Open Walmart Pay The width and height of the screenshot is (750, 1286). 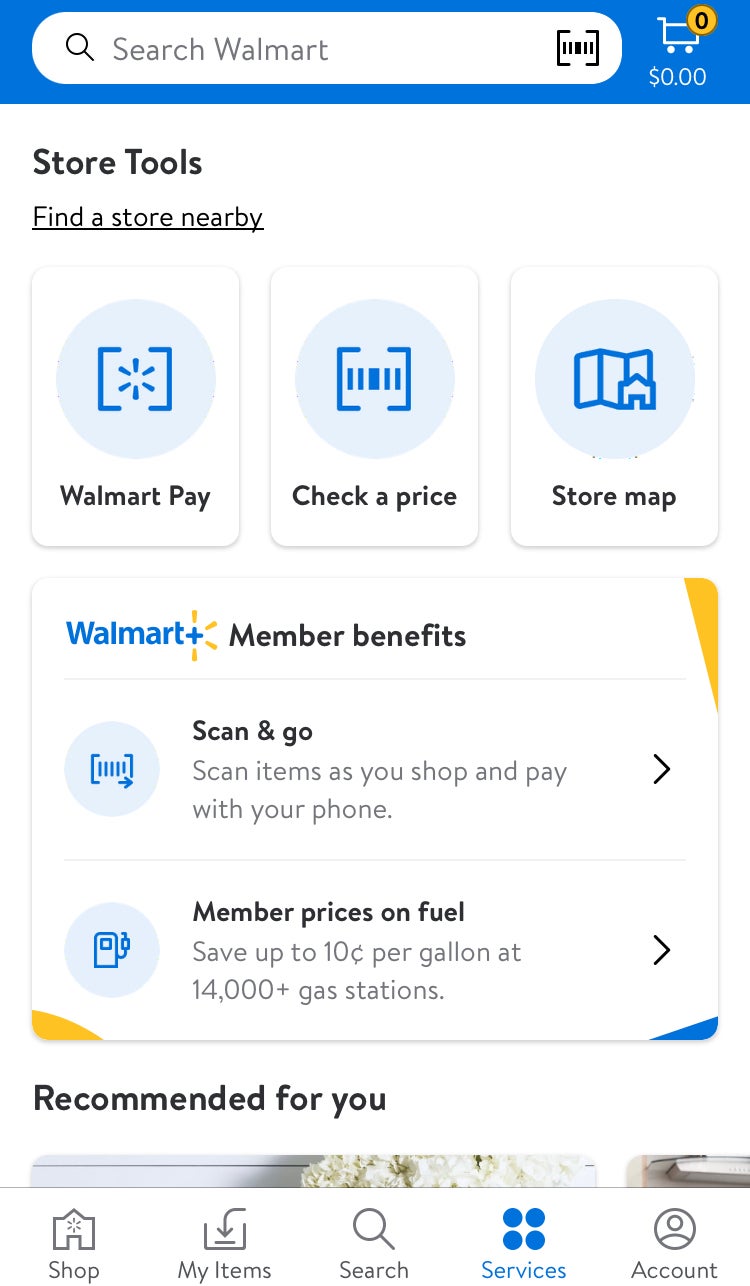pyautogui.click(x=135, y=406)
